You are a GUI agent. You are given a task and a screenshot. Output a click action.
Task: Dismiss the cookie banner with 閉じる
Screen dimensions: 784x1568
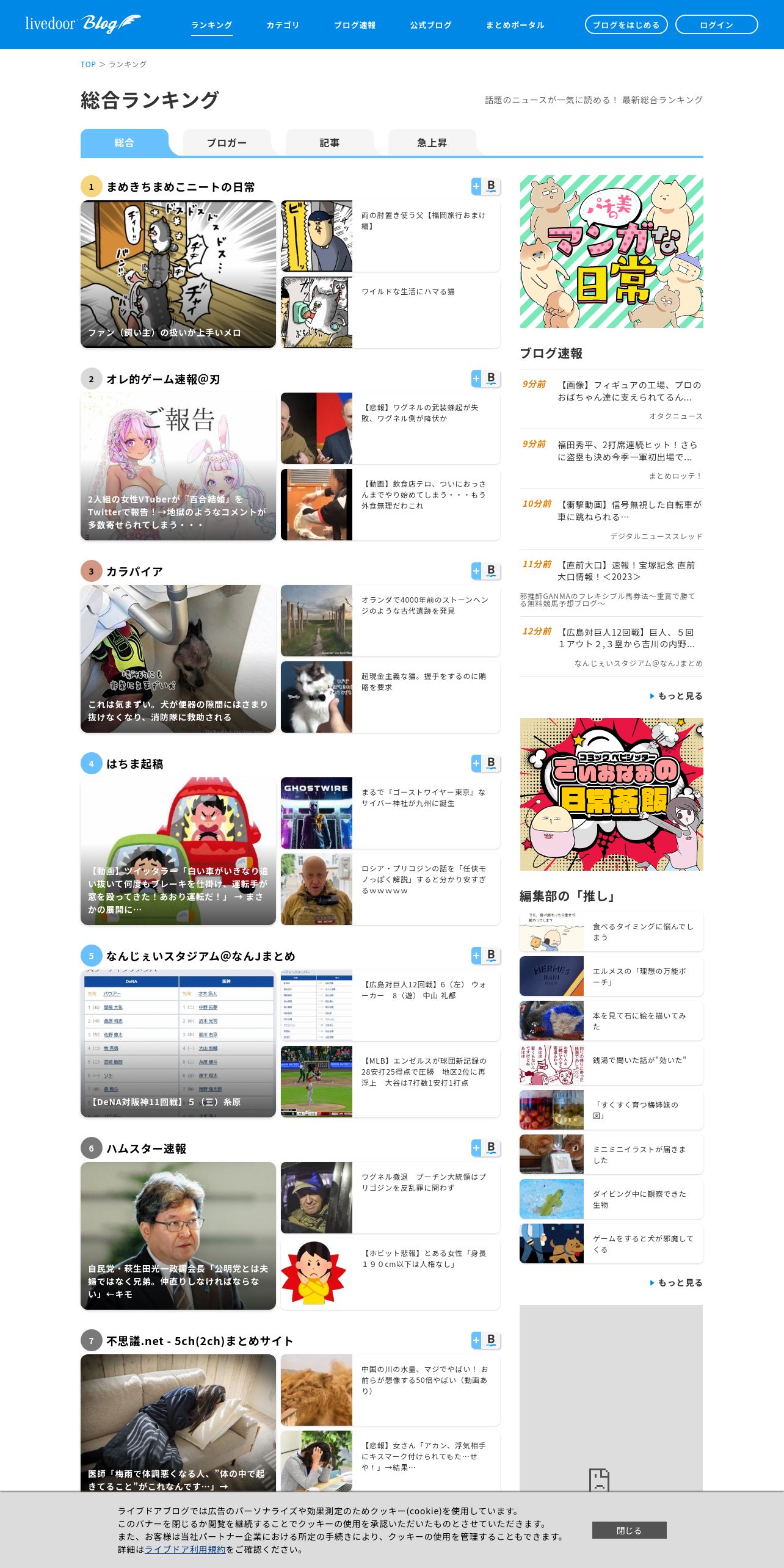tap(629, 1530)
